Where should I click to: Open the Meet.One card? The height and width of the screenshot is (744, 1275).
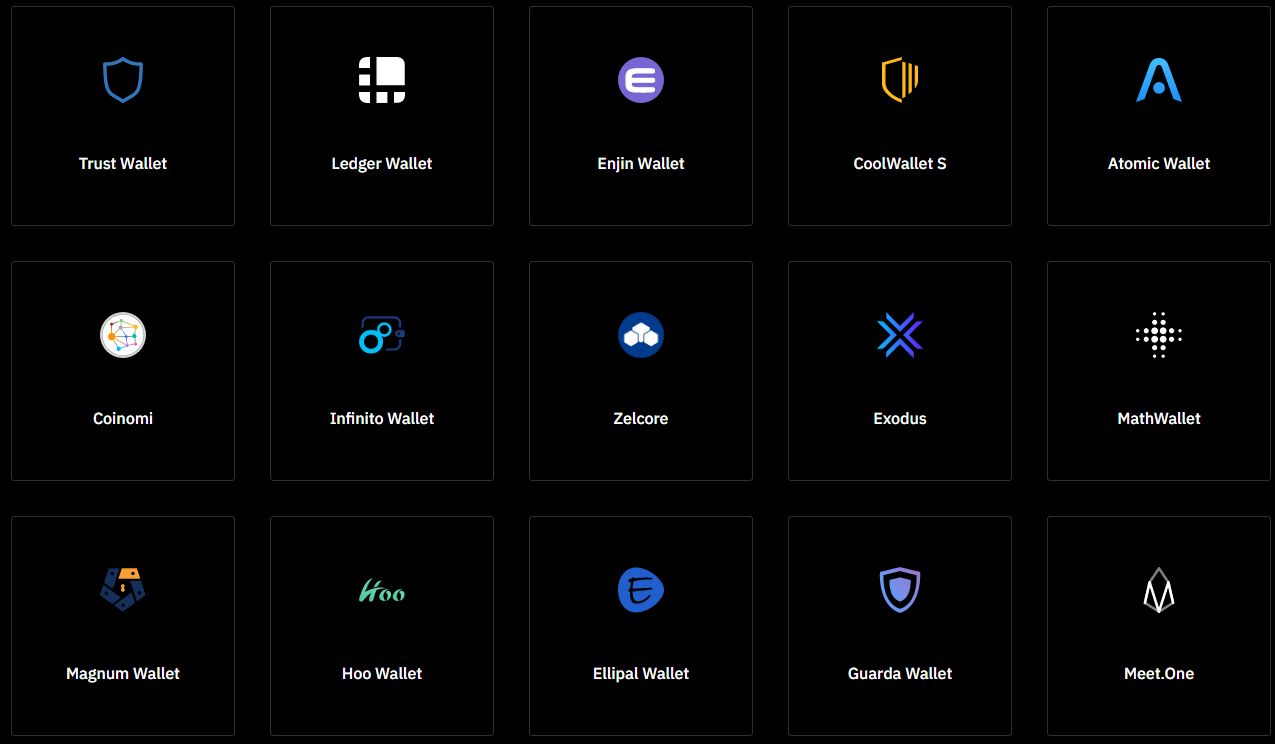click(x=1159, y=626)
